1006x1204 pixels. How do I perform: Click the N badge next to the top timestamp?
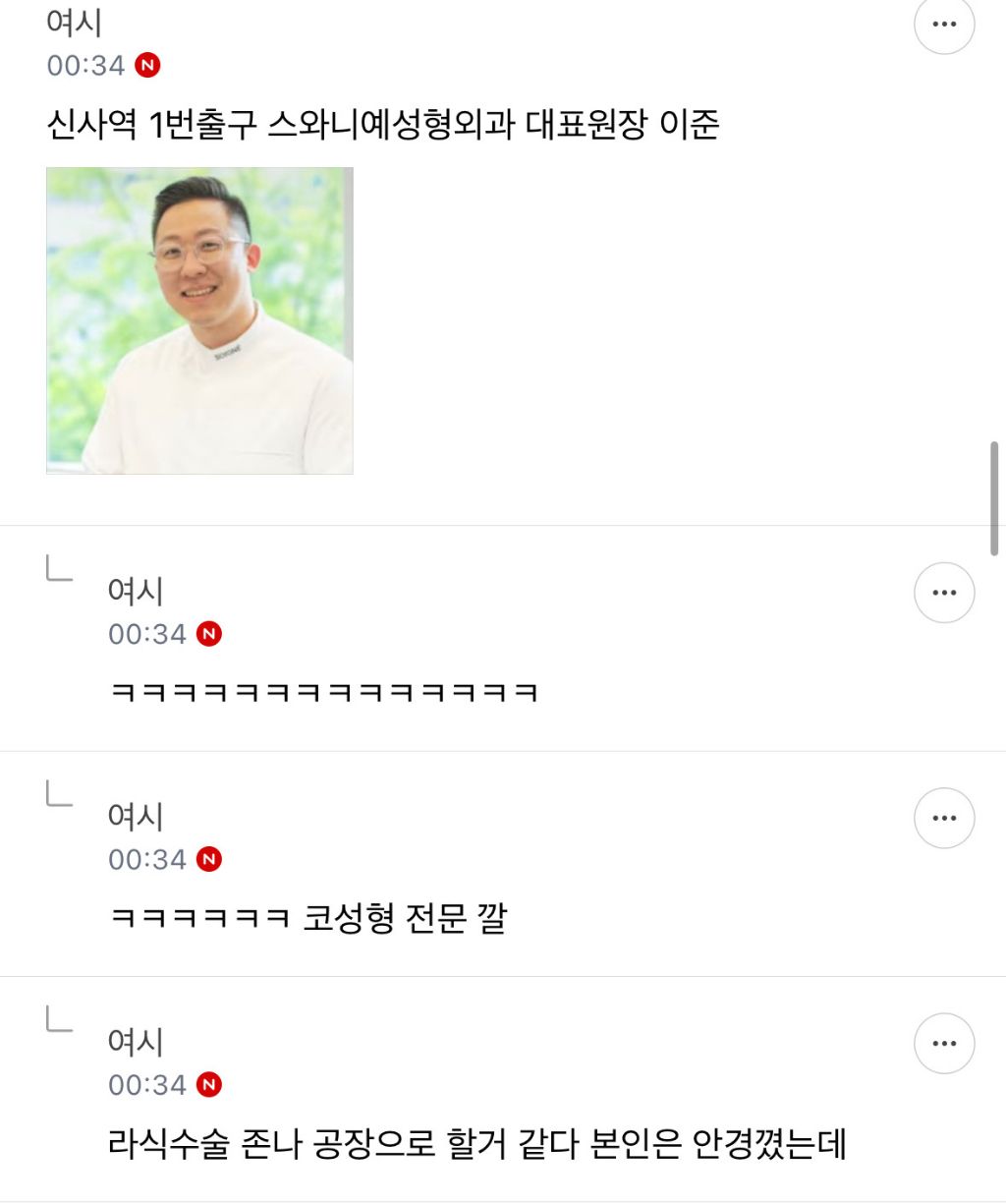pyautogui.click(x=148, y=65)
